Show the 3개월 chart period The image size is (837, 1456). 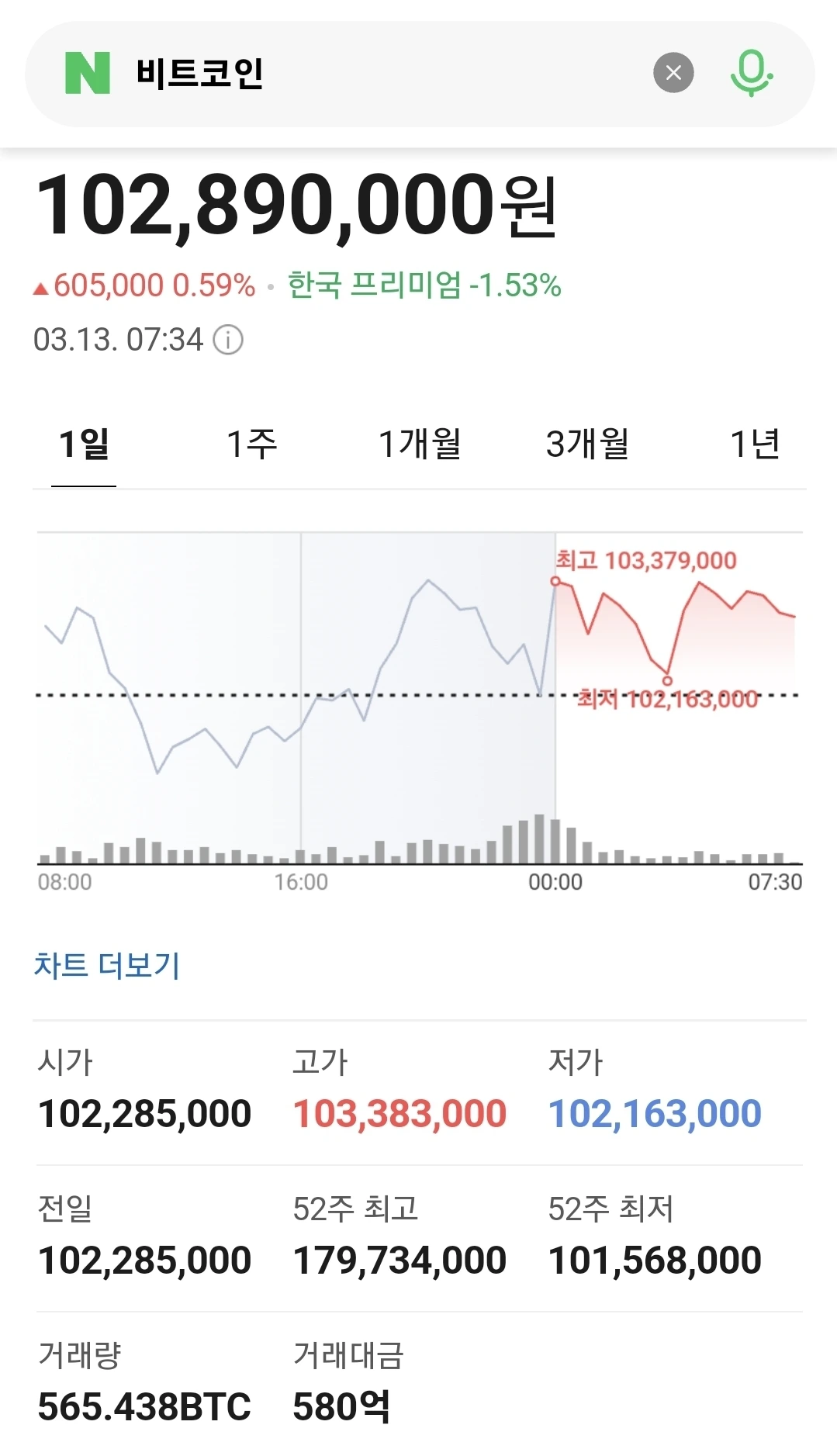click(x=587, y=444)
